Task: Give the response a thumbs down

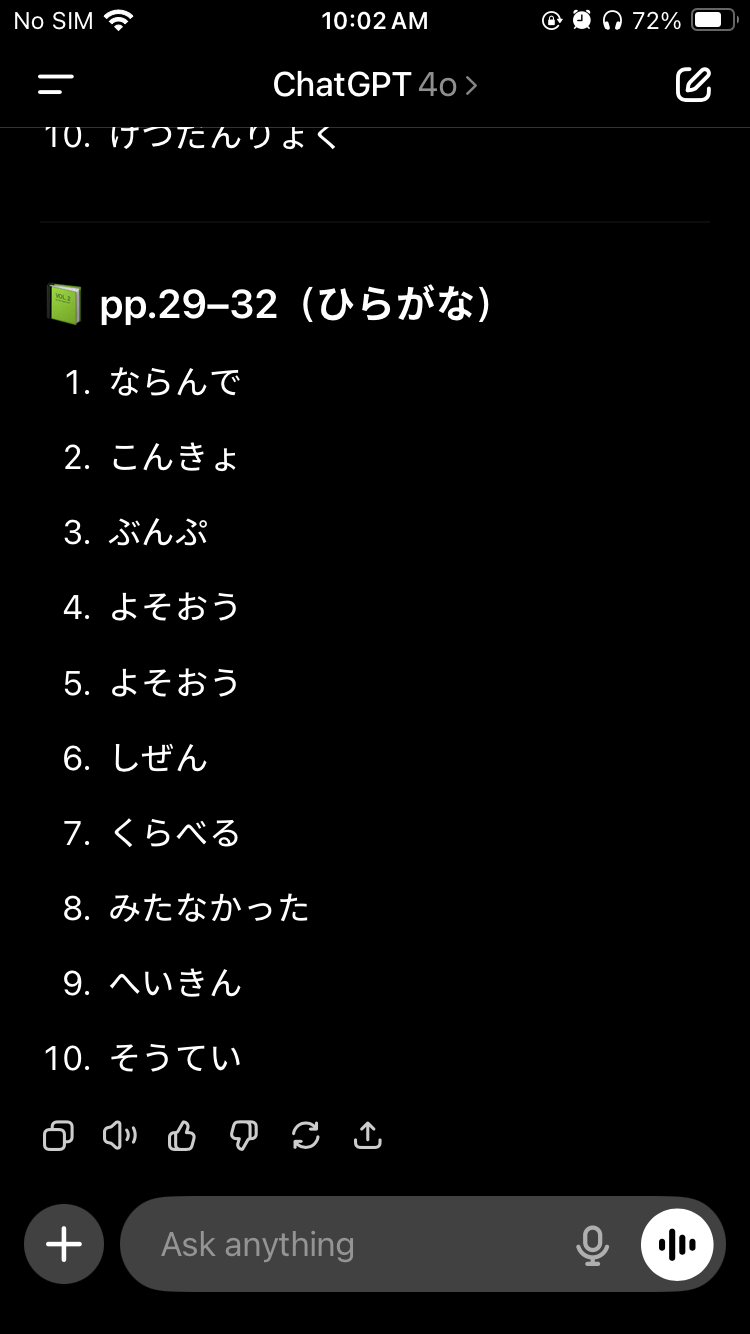Action: tap(244, 1136)
